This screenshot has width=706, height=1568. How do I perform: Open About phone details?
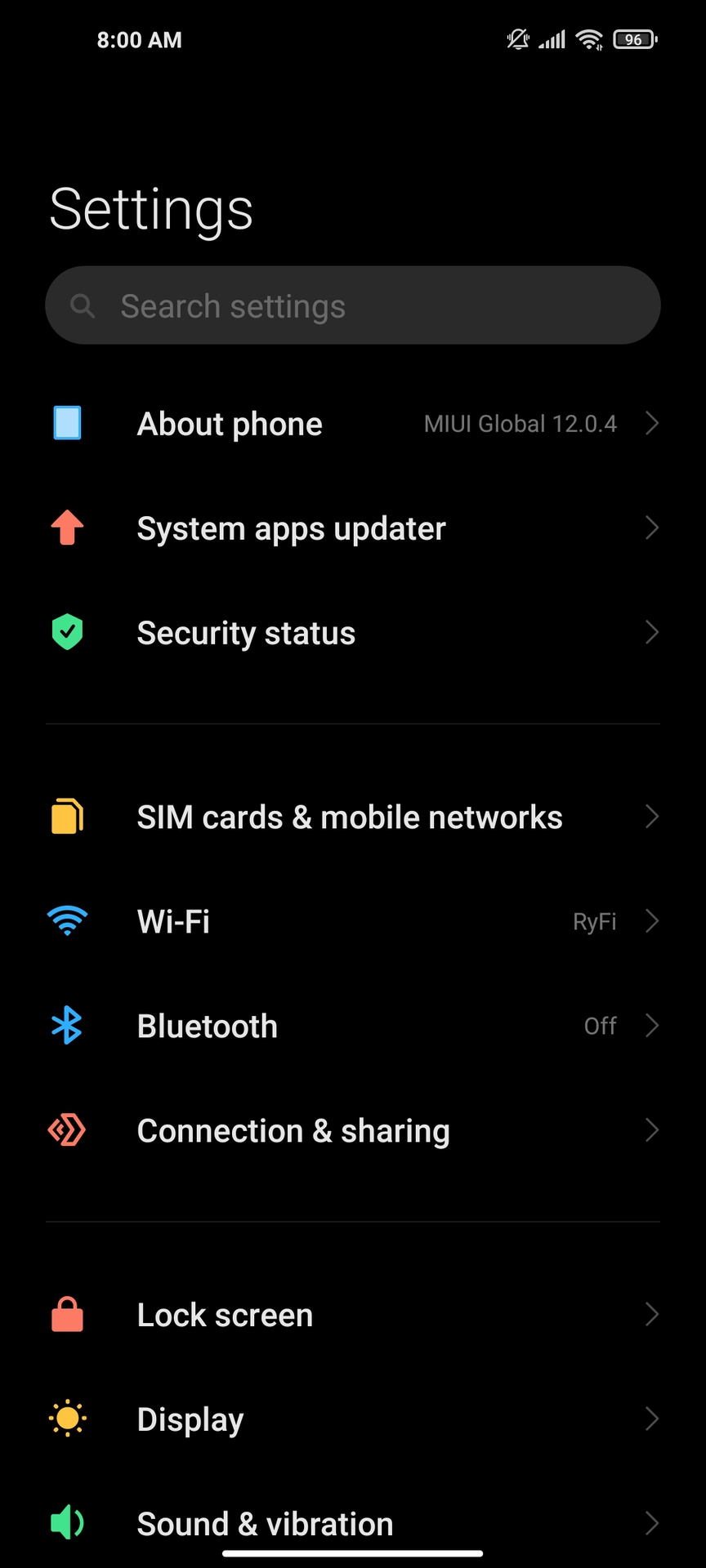pos(353,424)
